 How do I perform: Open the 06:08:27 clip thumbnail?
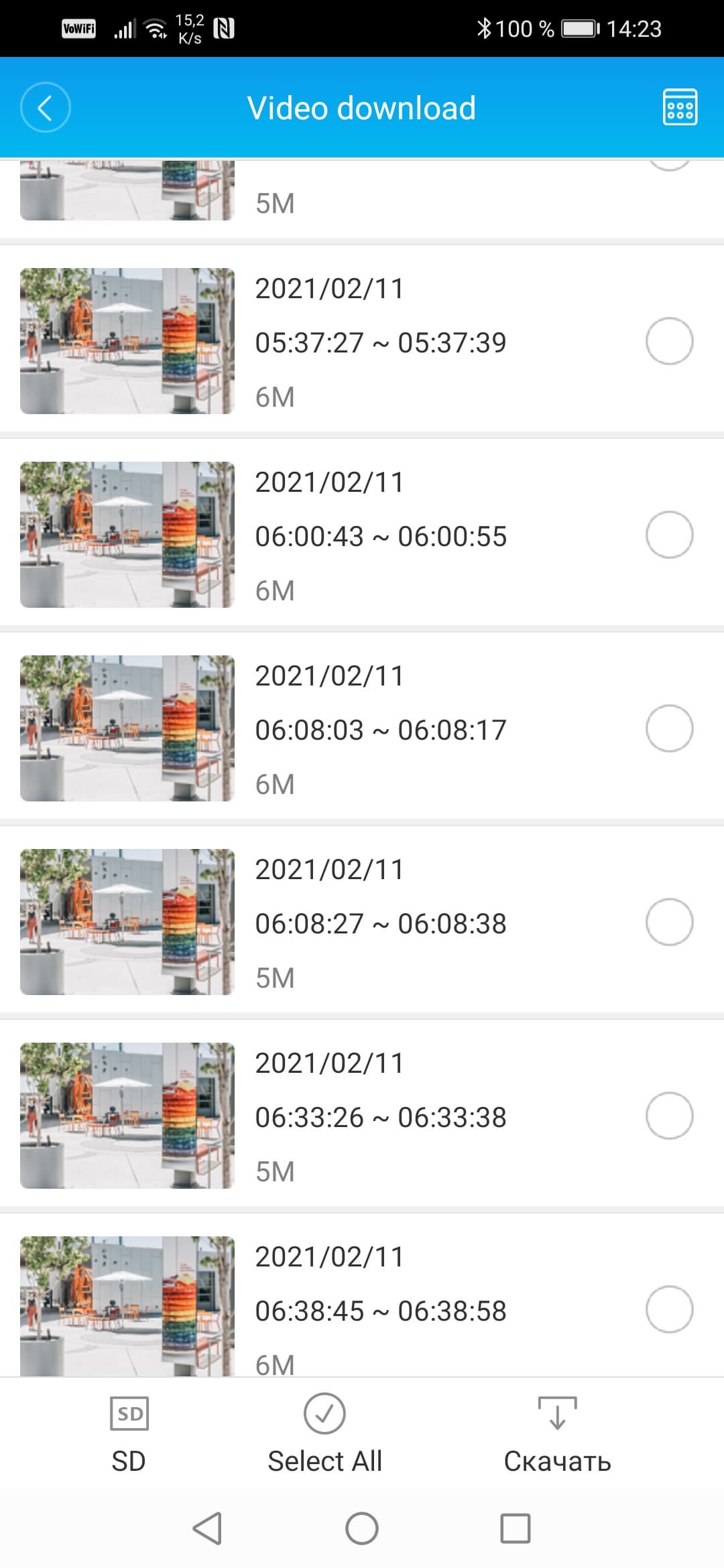[x=127, y=922]
